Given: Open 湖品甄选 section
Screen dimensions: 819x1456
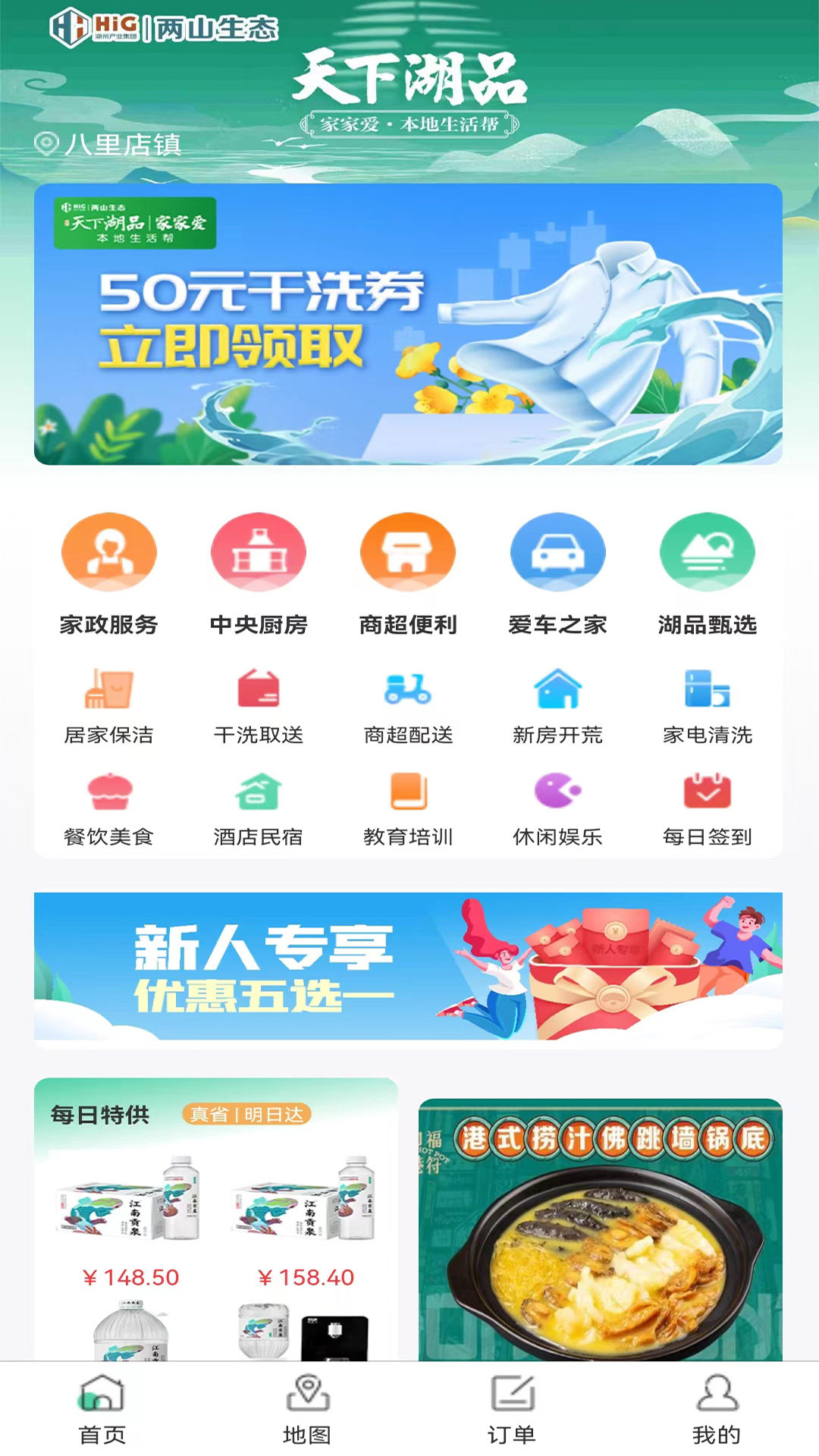Looking at the screenshot, I should click(x=707, y=574).
